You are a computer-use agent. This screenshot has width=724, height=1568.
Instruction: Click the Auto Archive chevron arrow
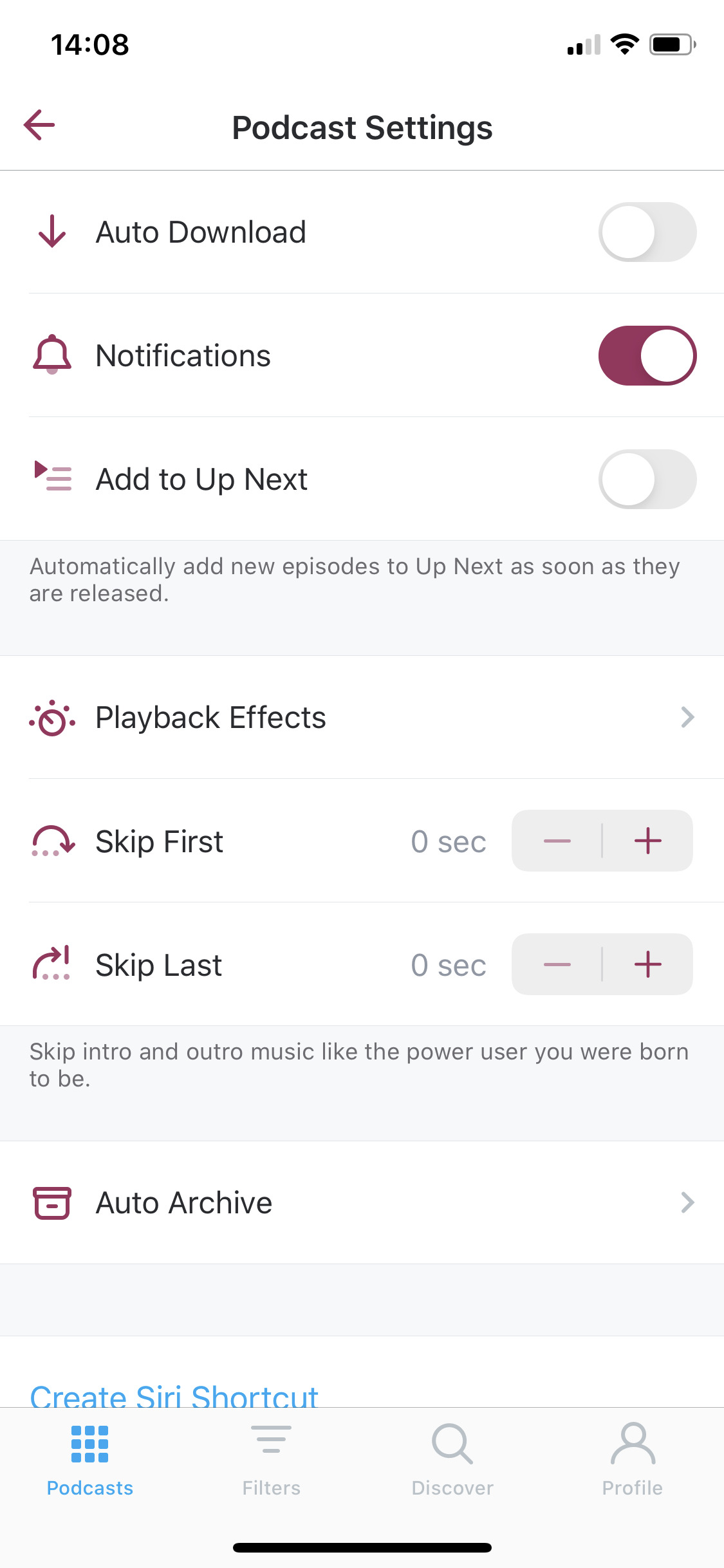click(688, 1201)
